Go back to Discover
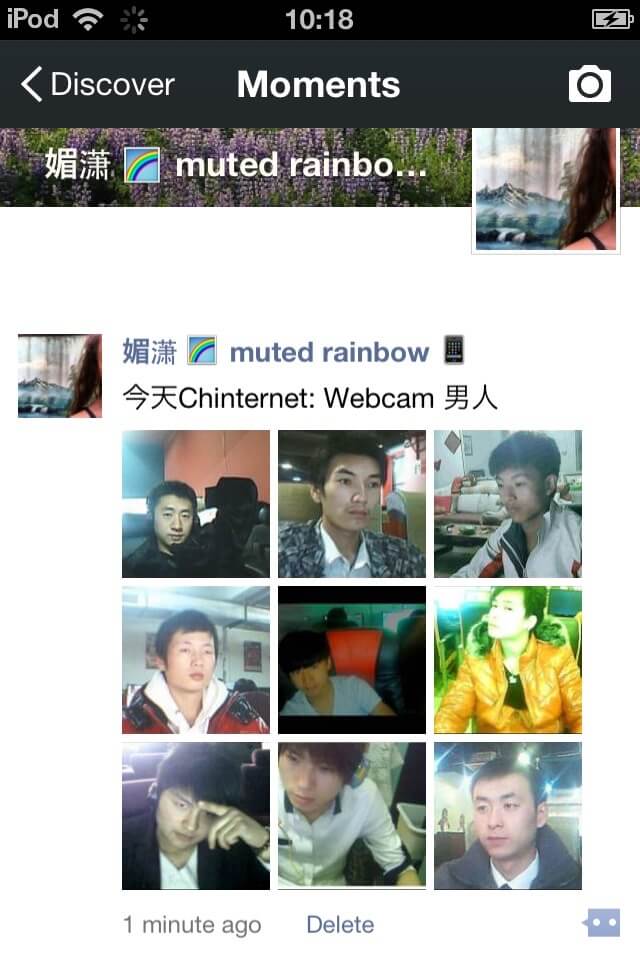Image resolution: width=640 pixels, height=960 pixels. [x=98, y=85]
